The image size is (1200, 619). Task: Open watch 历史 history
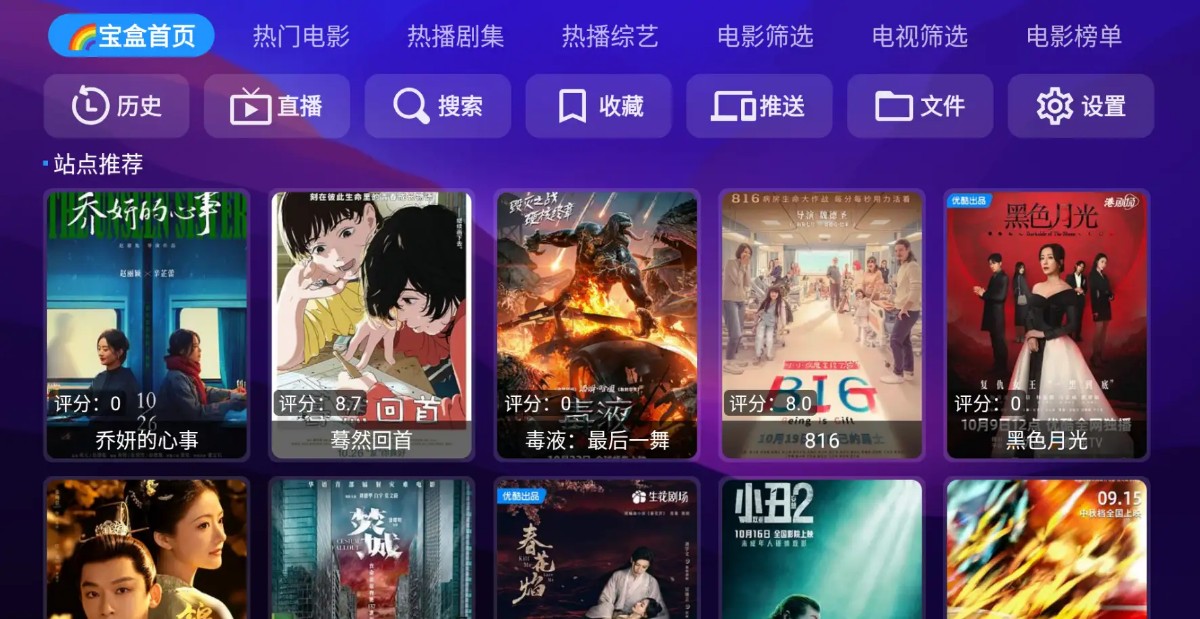[116, 106]
